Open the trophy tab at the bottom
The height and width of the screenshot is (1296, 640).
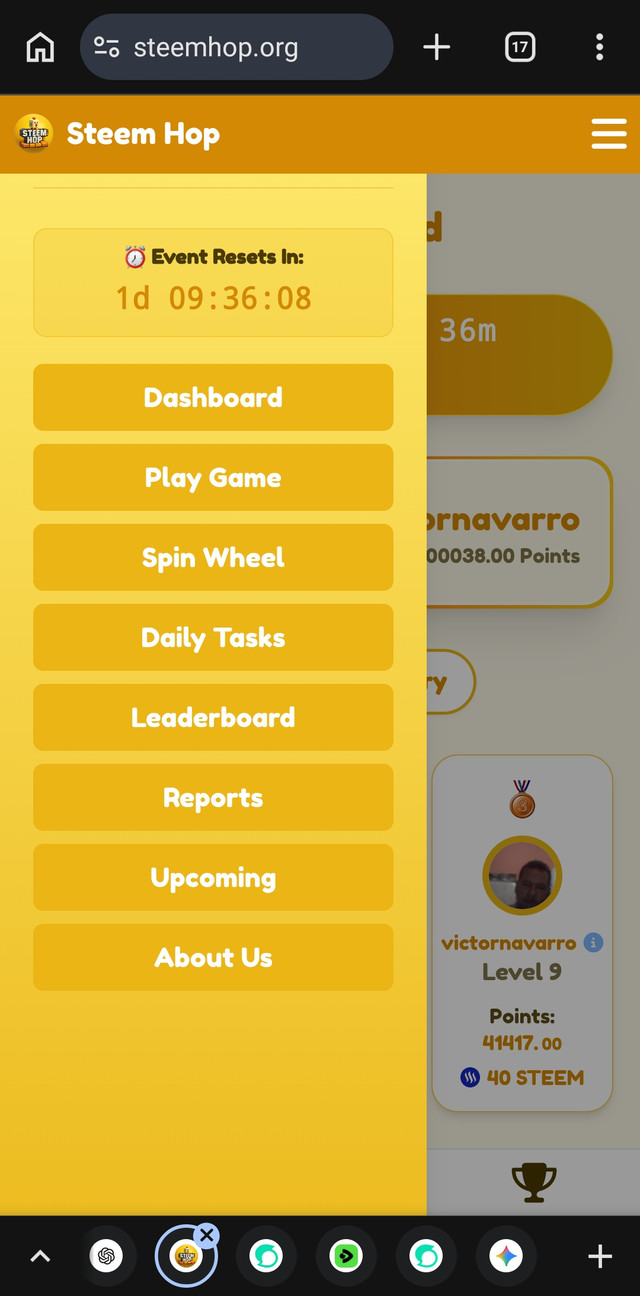533,1182
